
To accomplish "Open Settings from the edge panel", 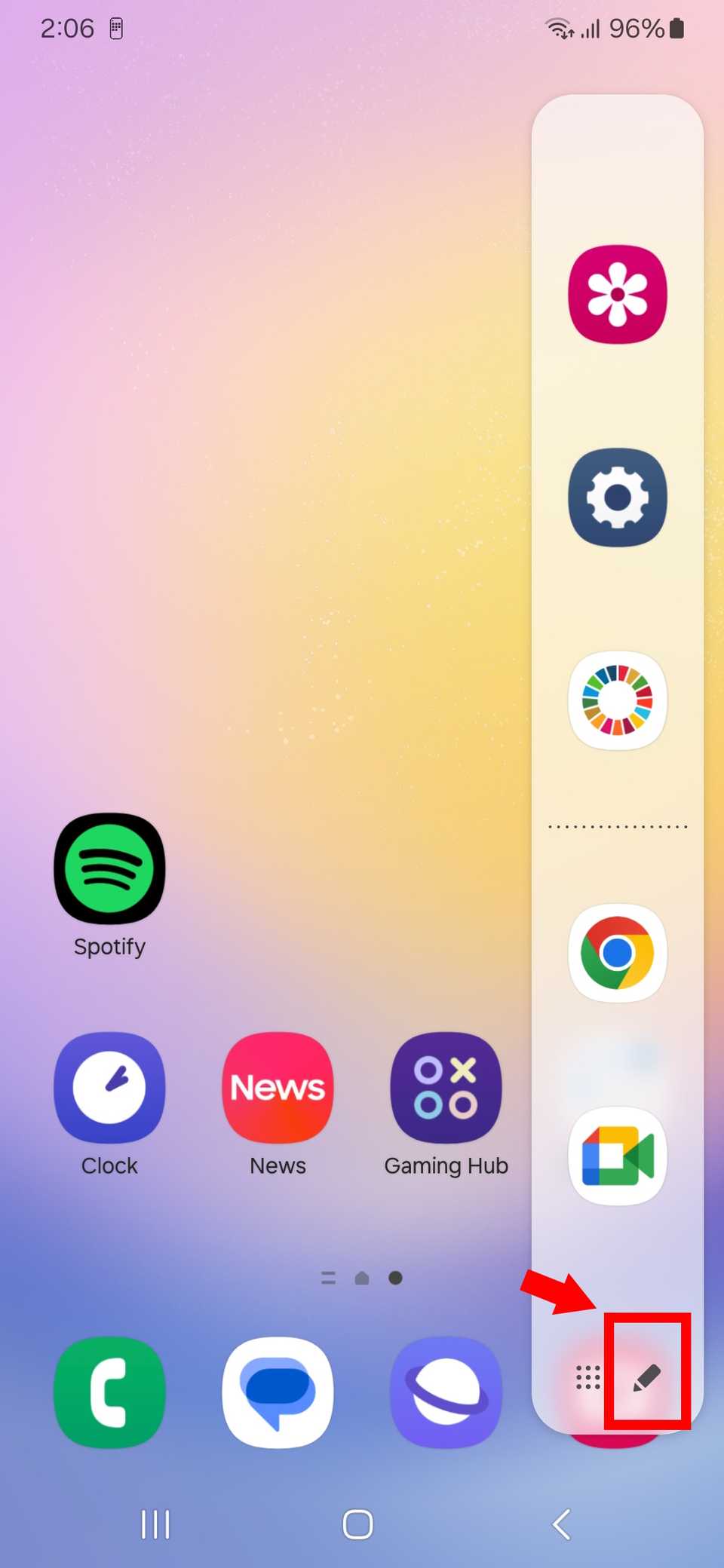I will [x=617, y=498].
